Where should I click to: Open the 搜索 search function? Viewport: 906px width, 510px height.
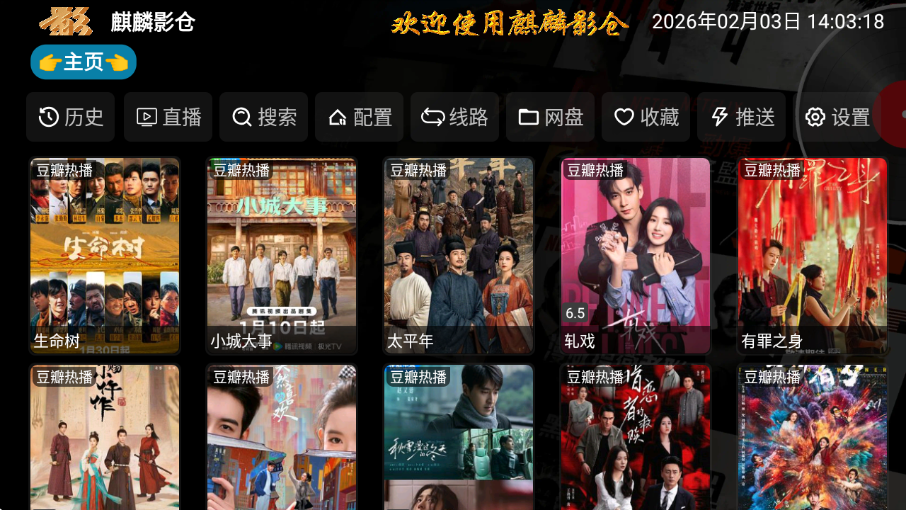[x=264, y=117]
